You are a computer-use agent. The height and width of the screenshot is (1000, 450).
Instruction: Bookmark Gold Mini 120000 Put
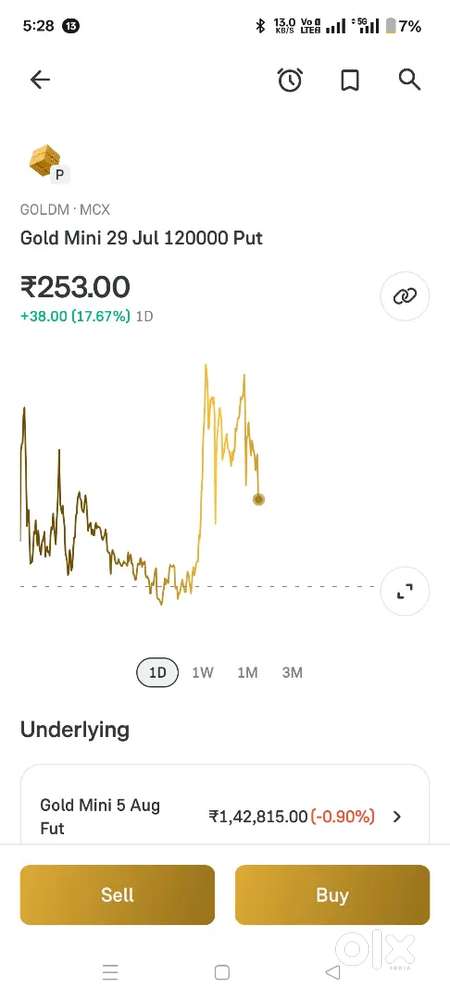click(349, 80)
